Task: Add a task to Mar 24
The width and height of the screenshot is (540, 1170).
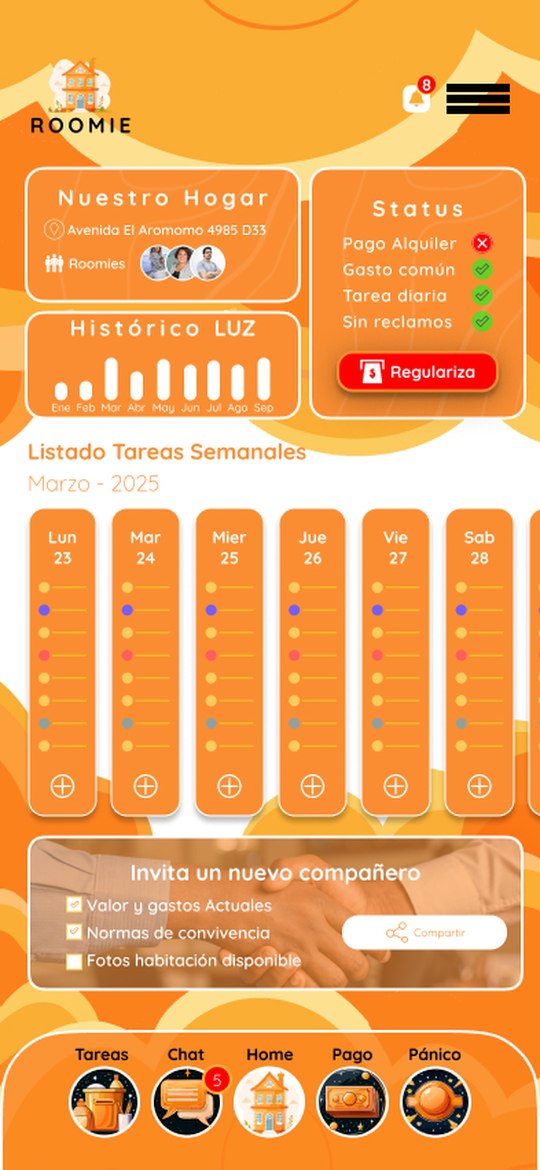Action: (x=145, y=786)
